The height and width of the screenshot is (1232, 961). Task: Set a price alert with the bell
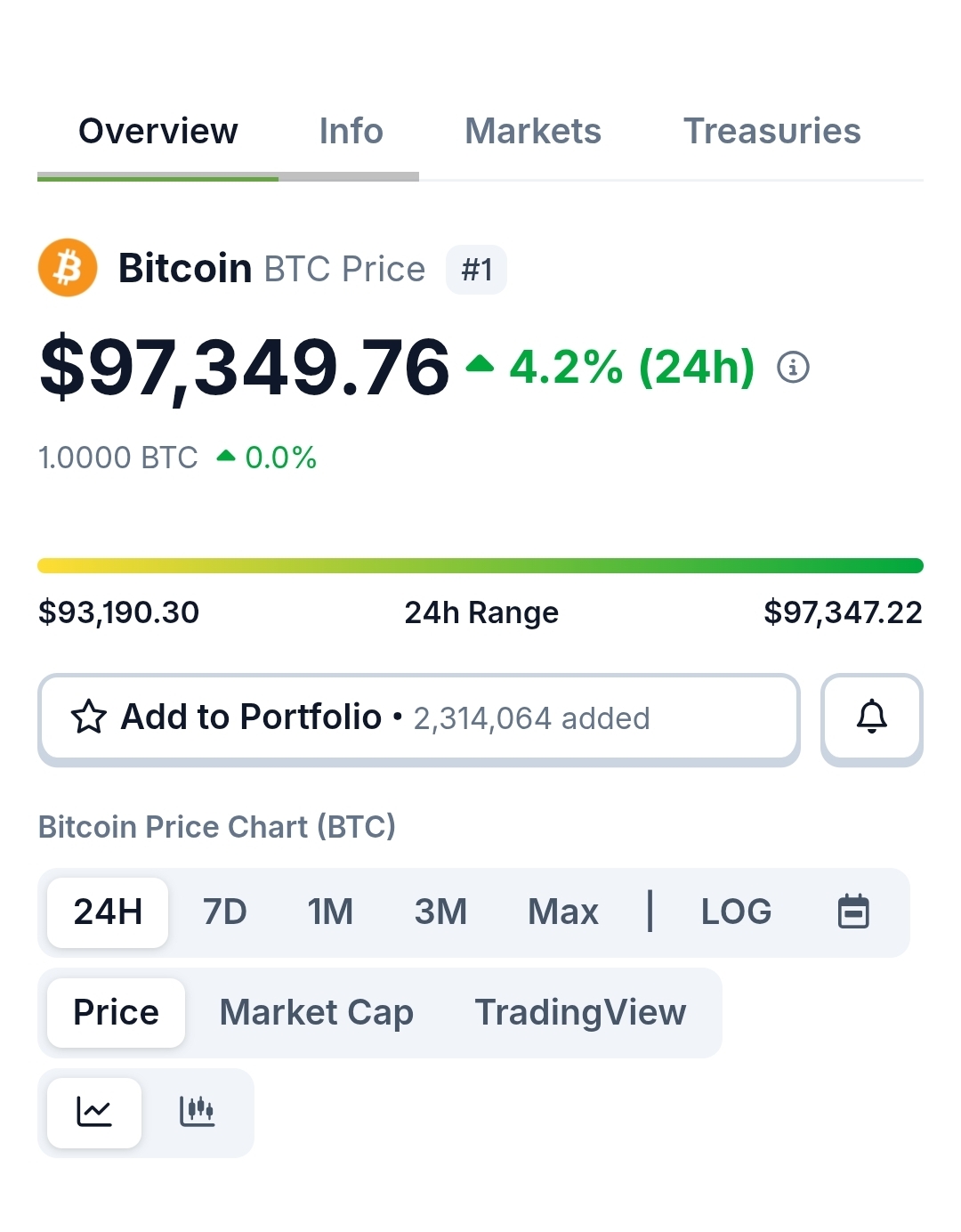pyautogui.click(x=871, y=717)
